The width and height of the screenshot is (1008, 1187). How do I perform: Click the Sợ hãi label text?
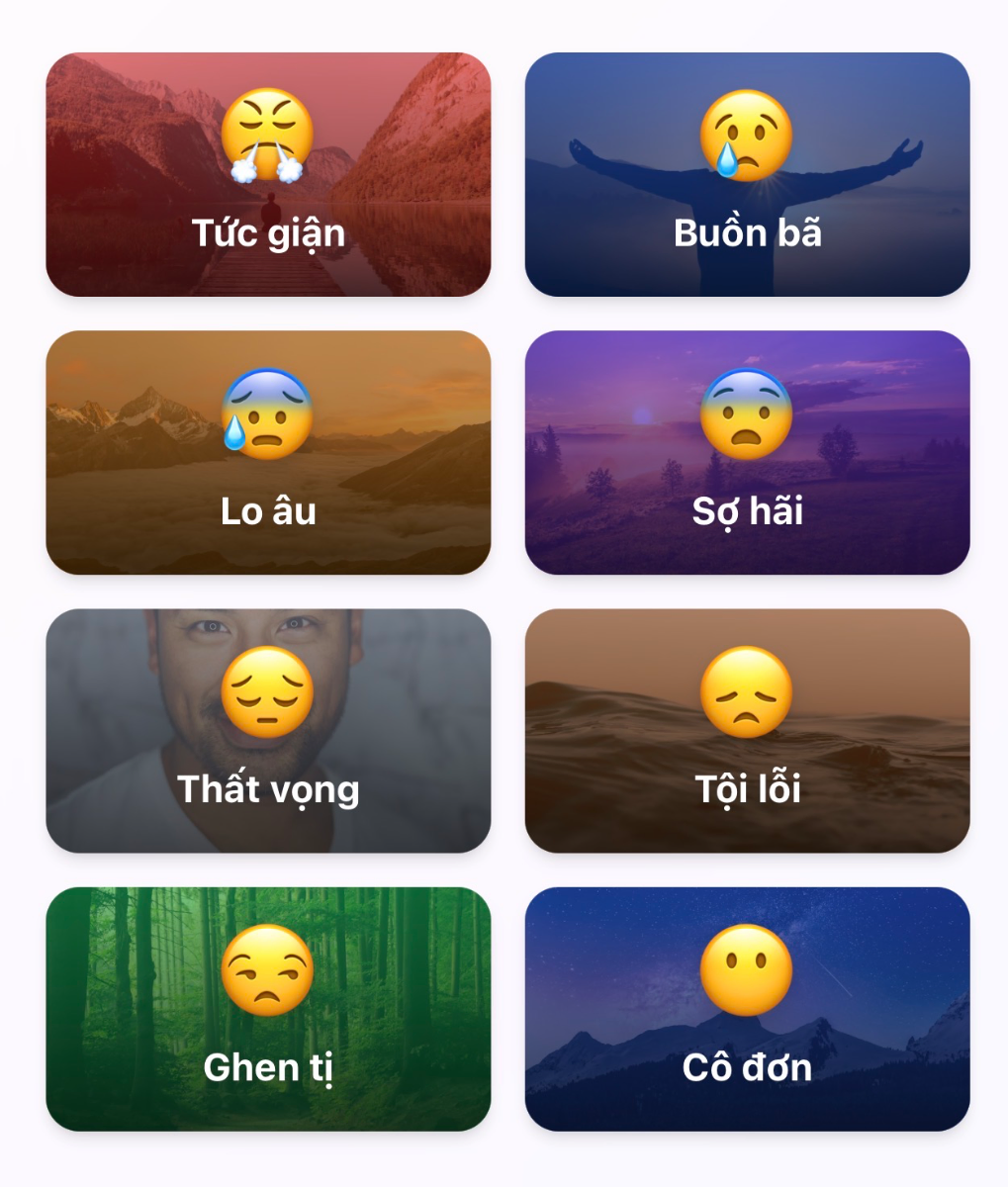click(x=748, y=511)
